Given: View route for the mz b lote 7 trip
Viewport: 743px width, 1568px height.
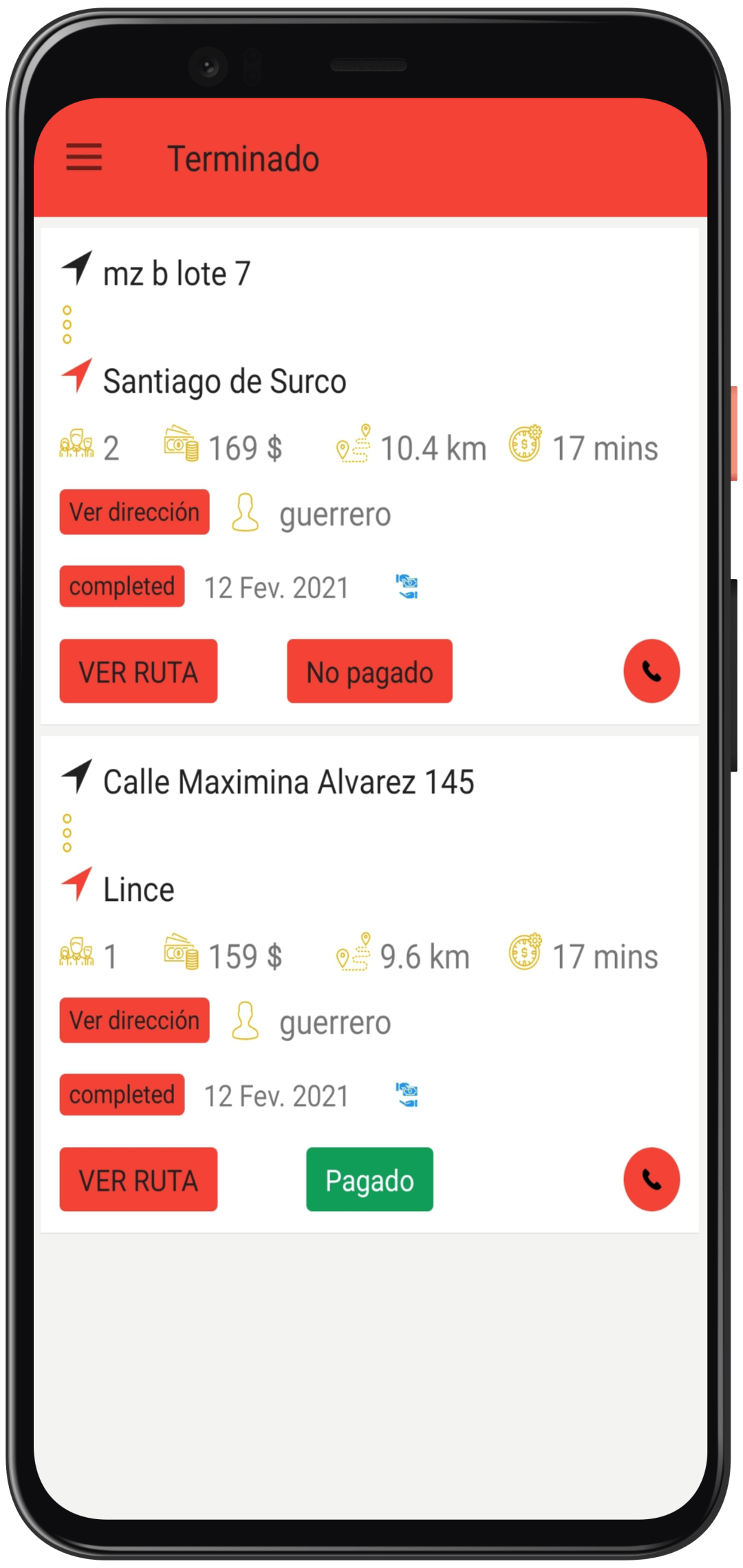Looking at the screenshot, I should 138,671.
